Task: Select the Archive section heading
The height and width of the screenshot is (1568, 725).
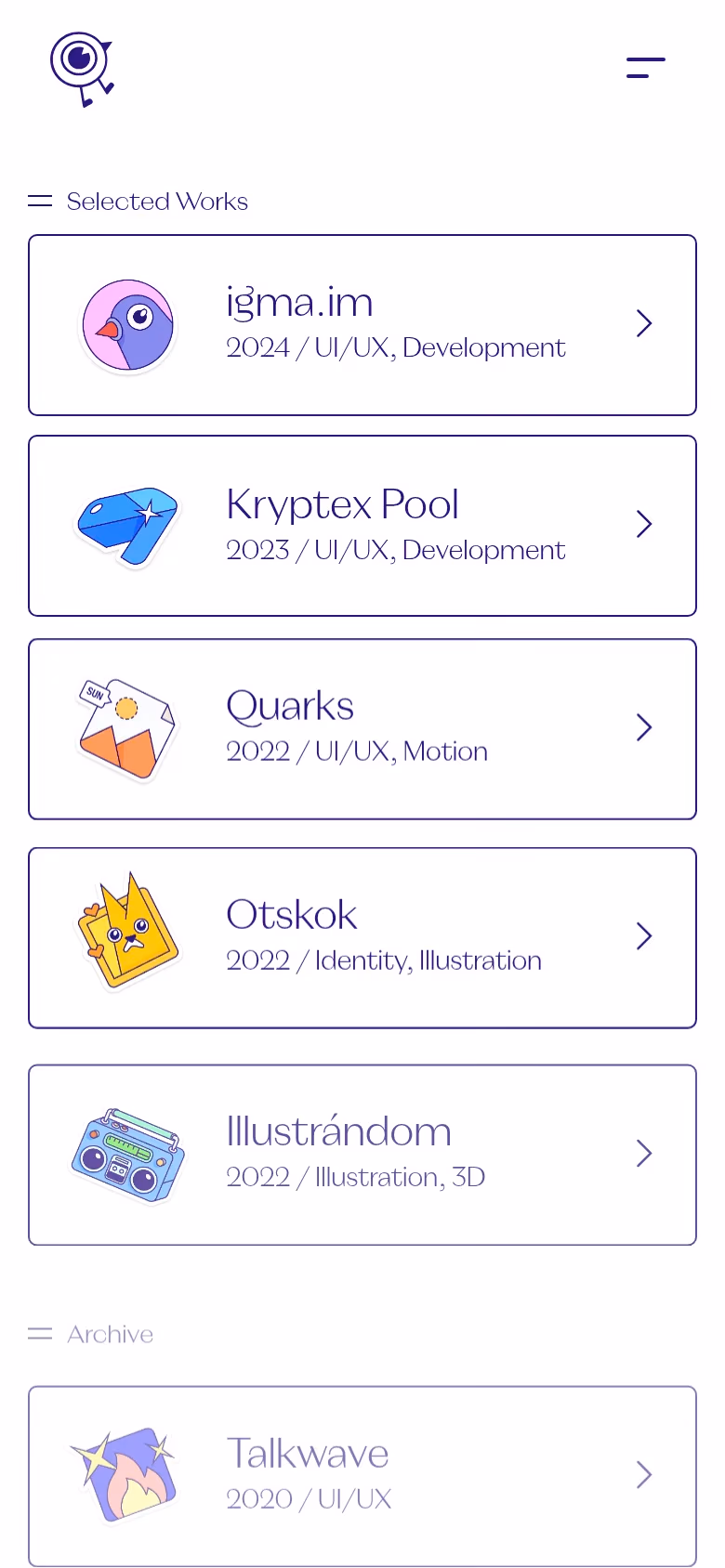Action: click(110, 1334)
